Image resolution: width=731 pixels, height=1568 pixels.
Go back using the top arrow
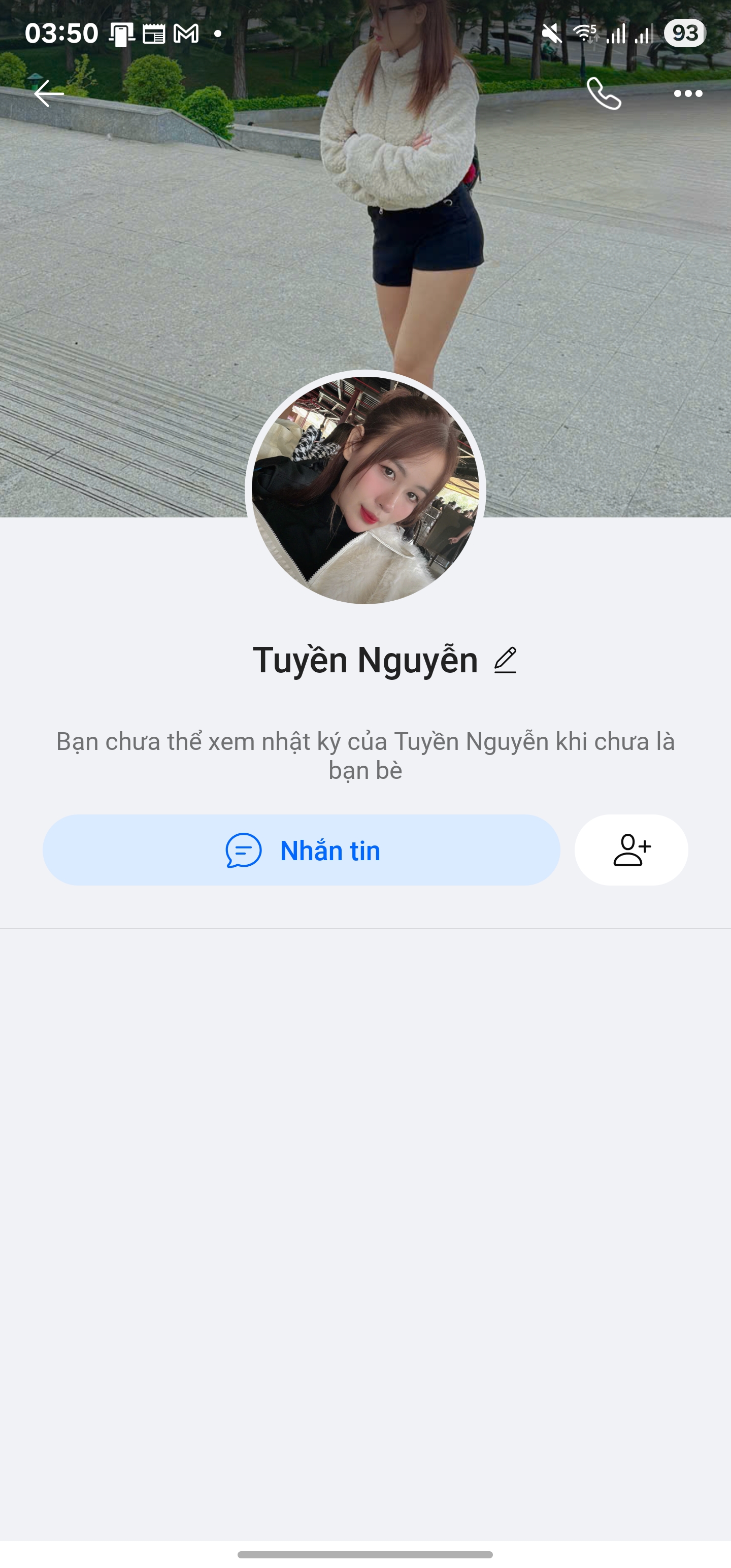tap(49, 94)
